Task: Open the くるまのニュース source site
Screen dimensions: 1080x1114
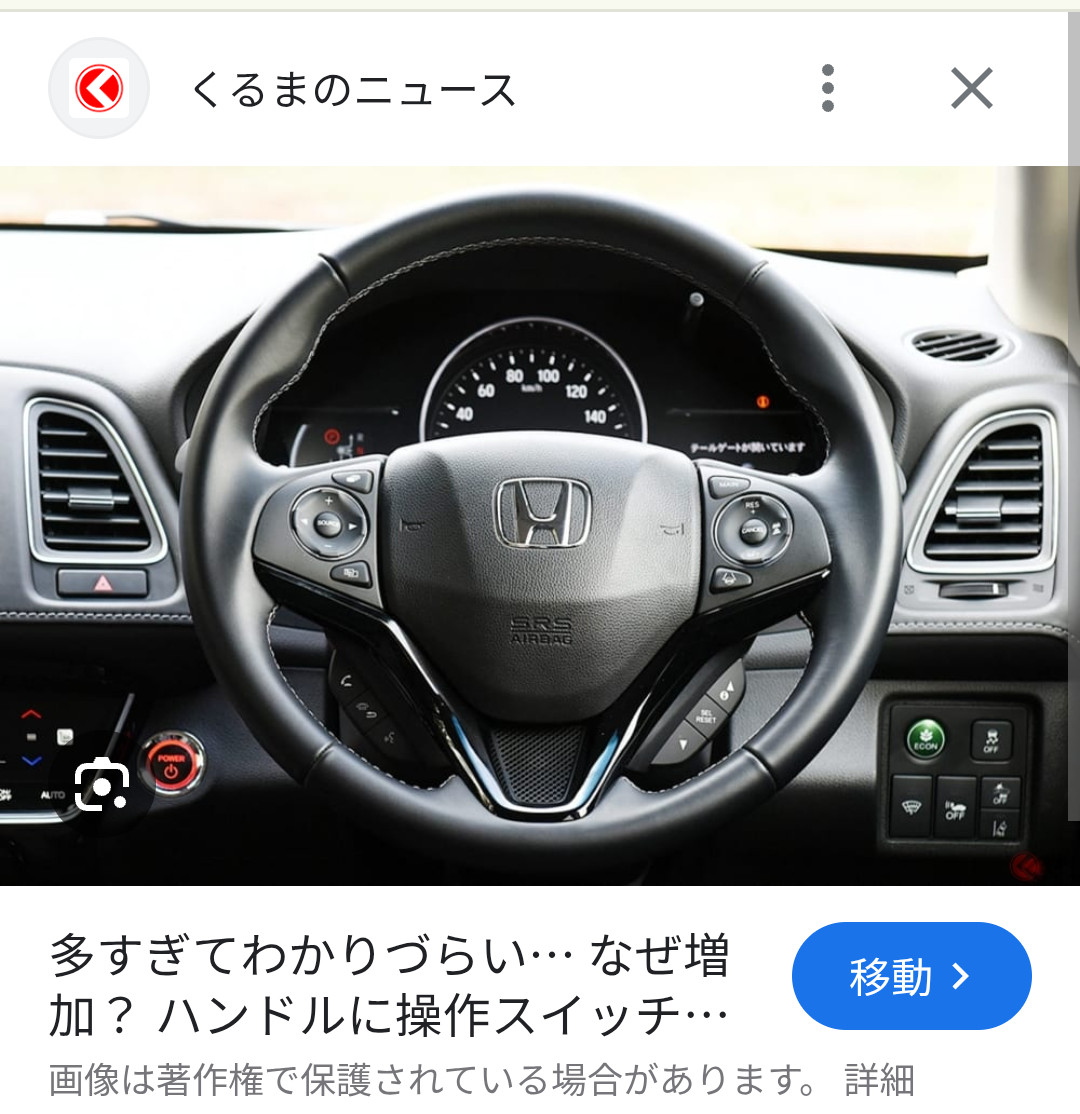Action: pos(353,90)
